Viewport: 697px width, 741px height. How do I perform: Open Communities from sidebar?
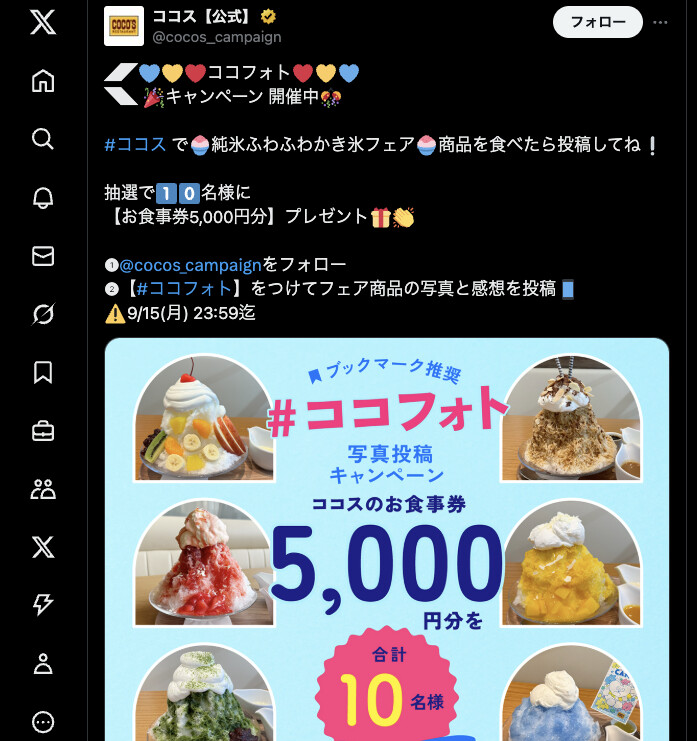43,489
